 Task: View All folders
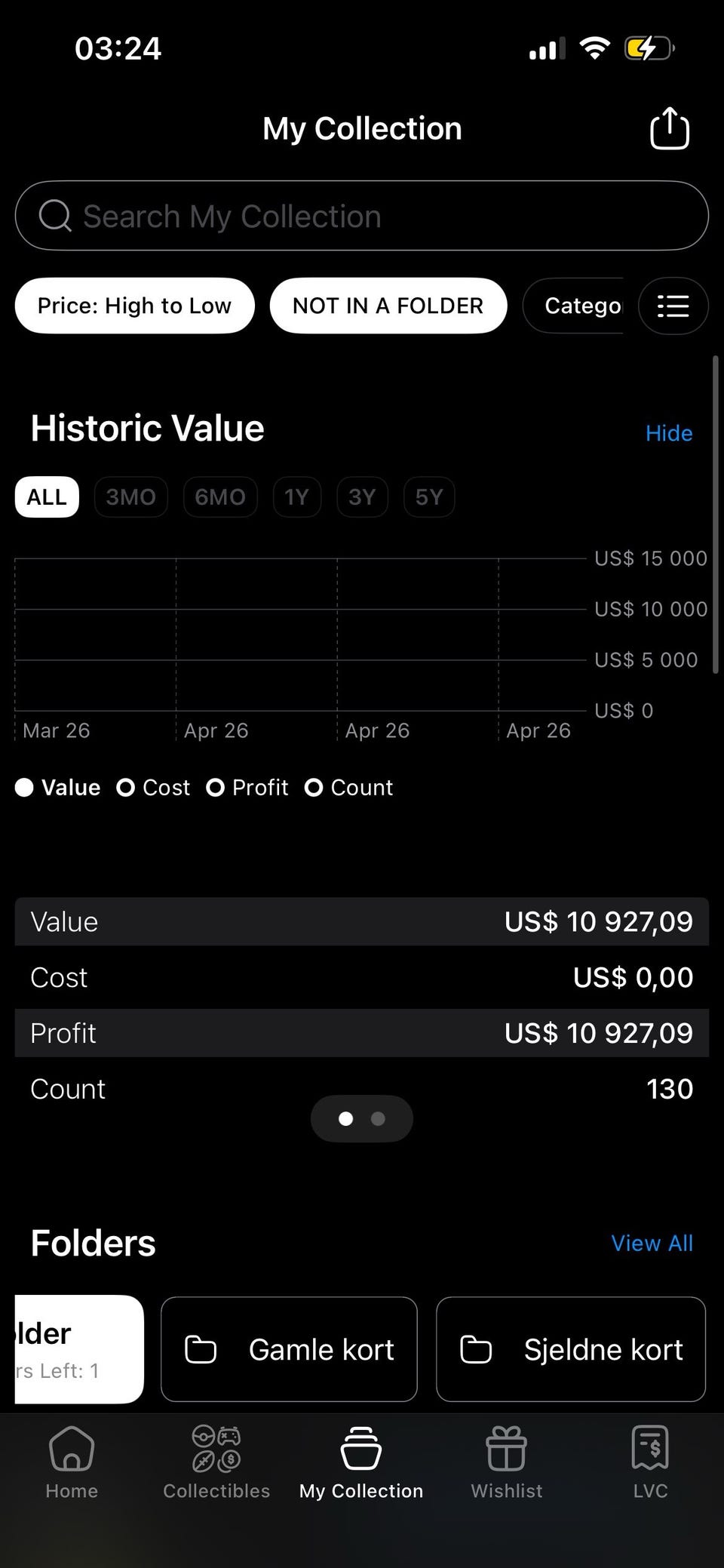point(652,1244)
